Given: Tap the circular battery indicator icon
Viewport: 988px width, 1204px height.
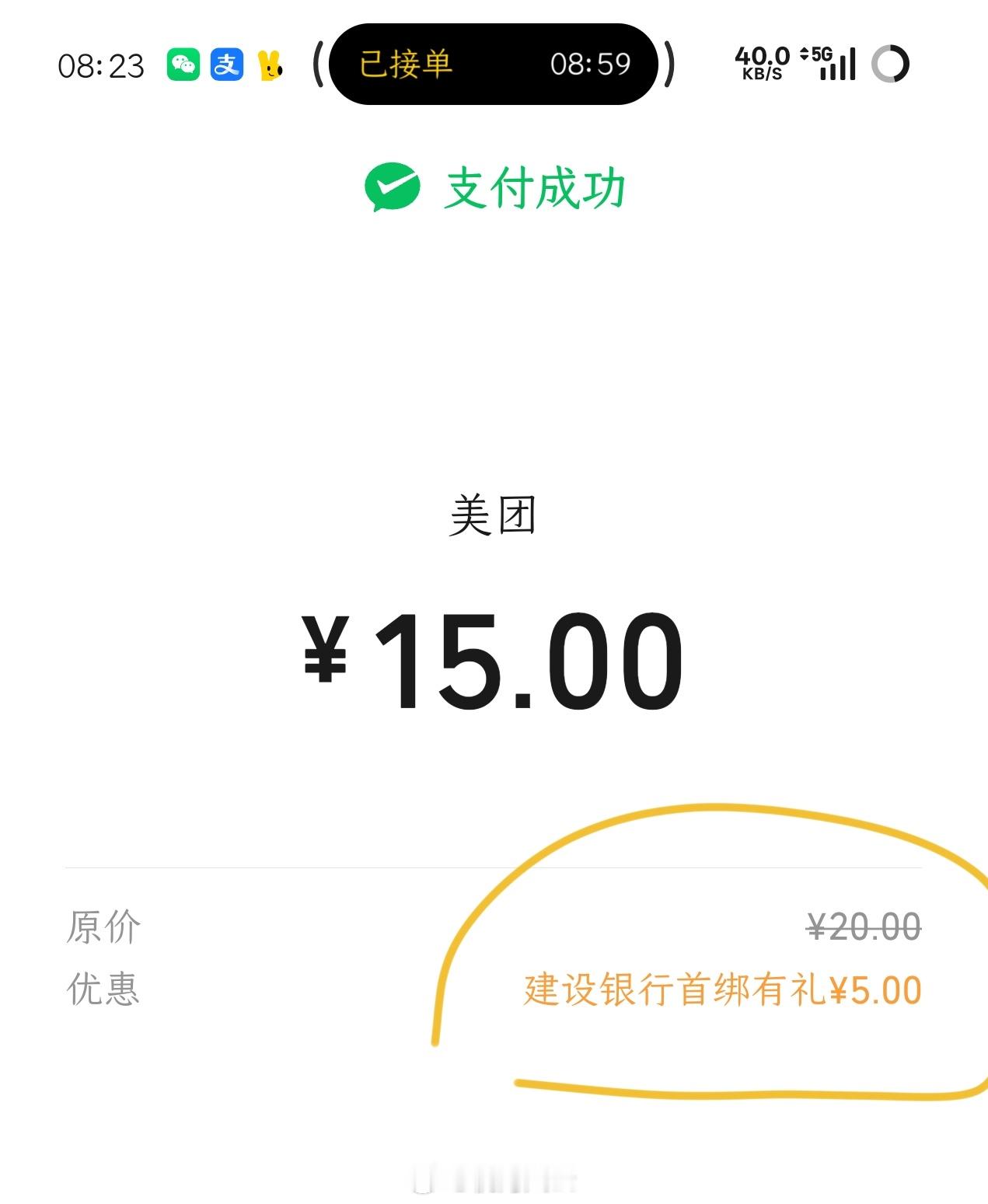Looking at the screenshot, I should tap(891, 65).
